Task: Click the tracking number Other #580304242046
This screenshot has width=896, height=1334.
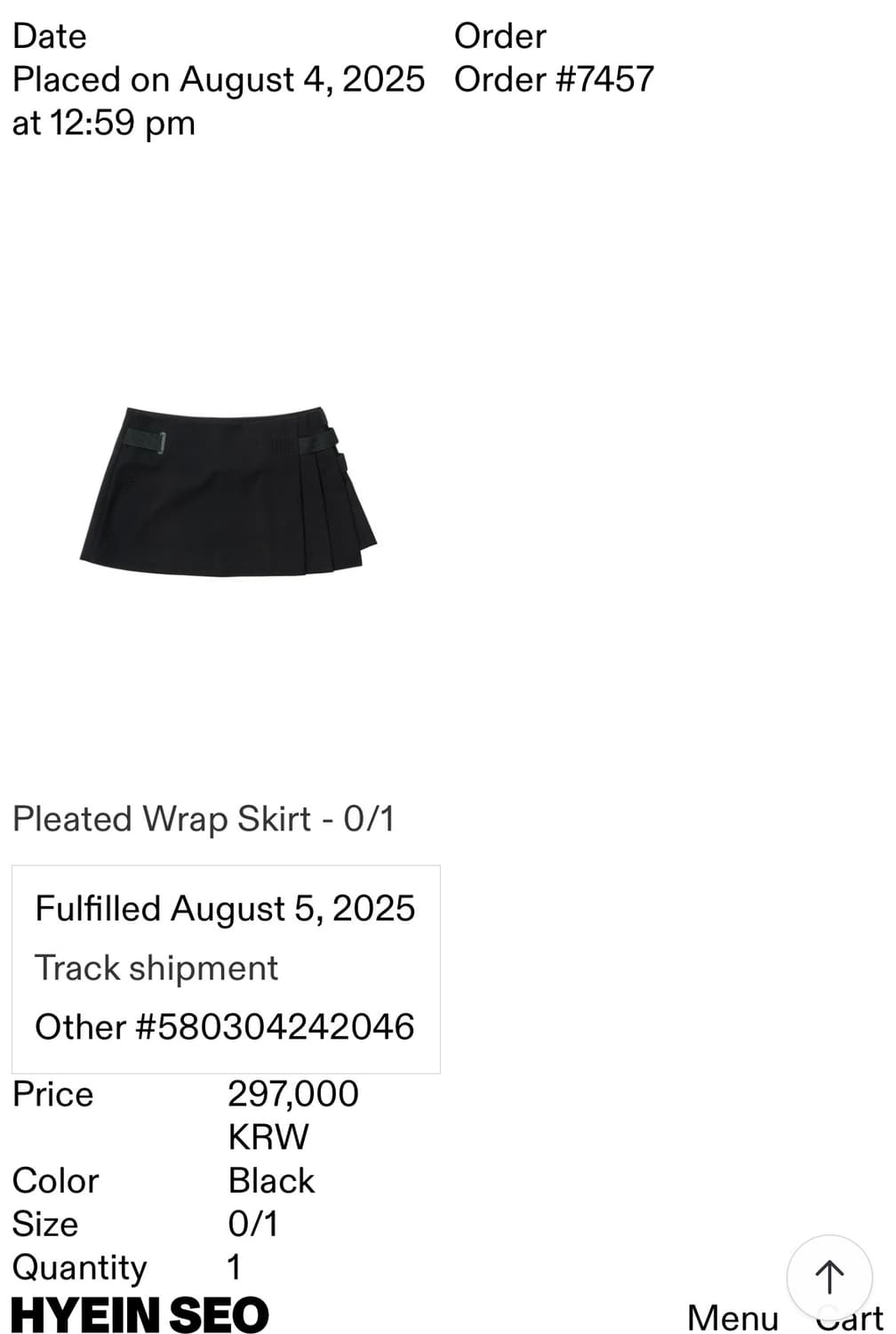Action: pos(225,1027)
